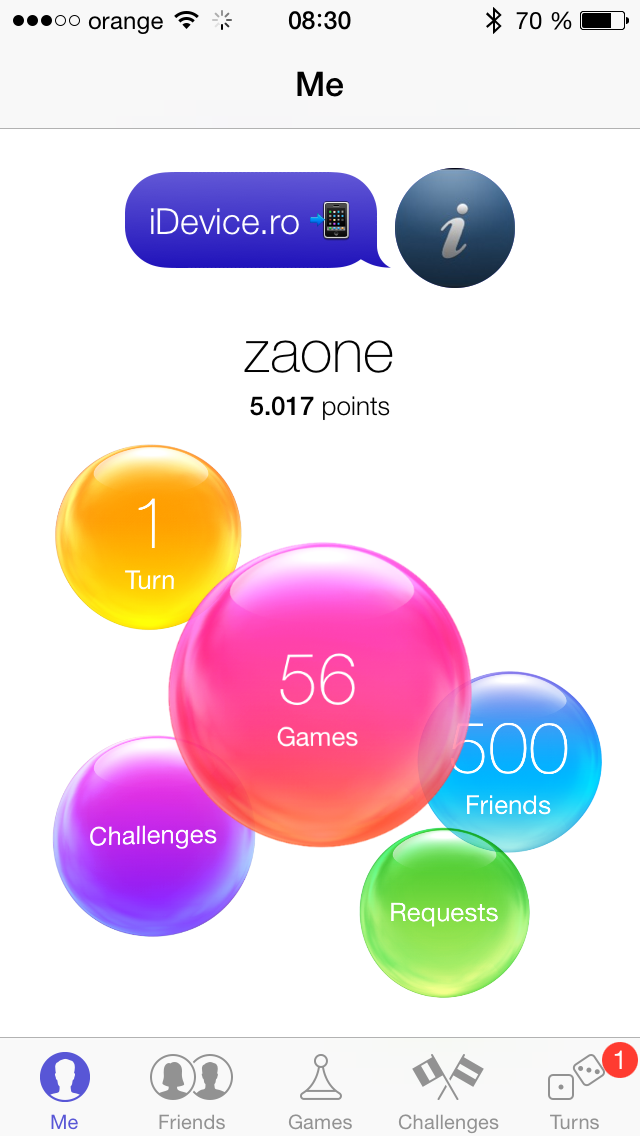Screen dimensions: 640x1136
Task: Go to the Challenges tab
Action: coord(448,1090)
